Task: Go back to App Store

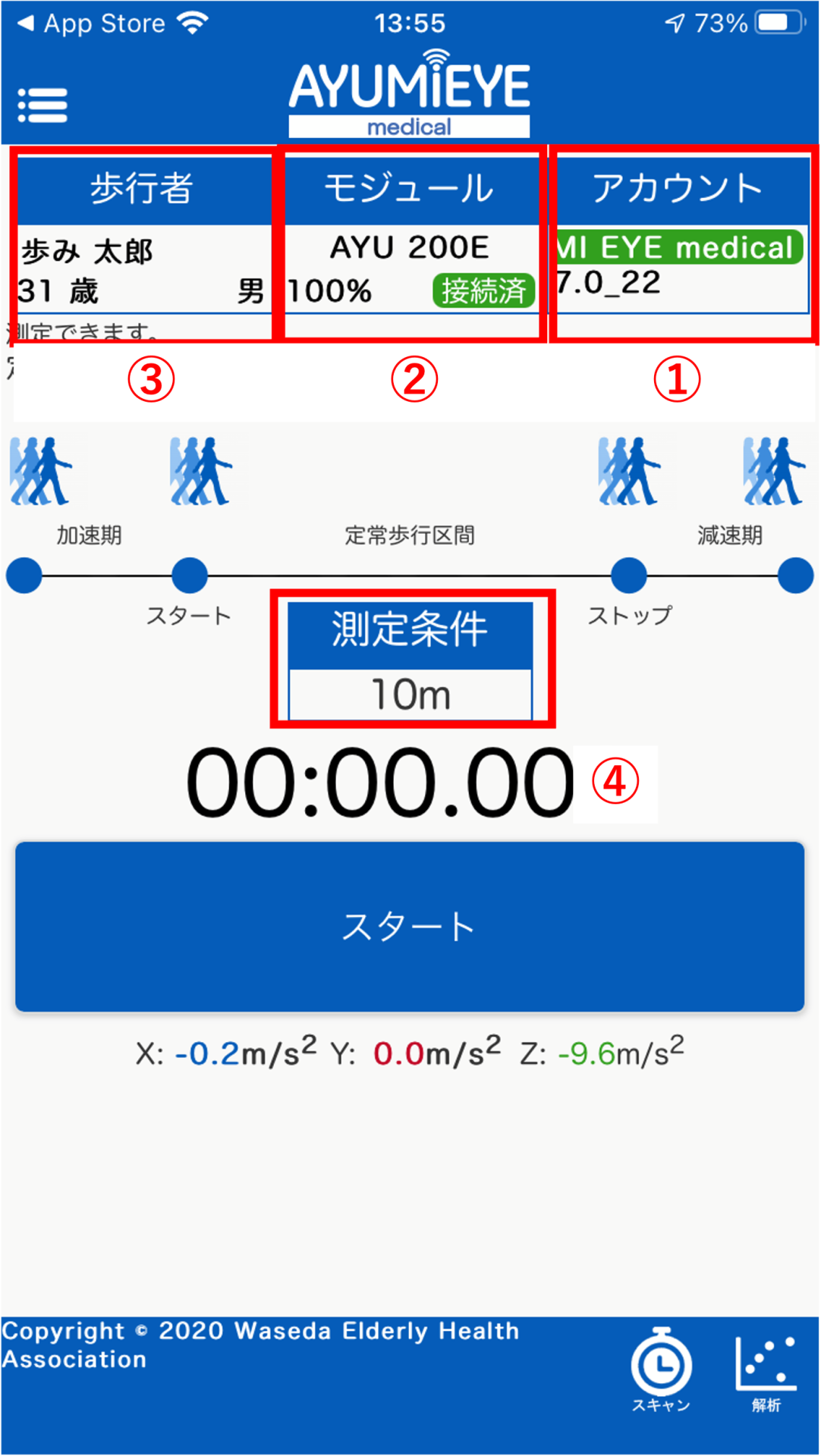Action: pos(91,24)
